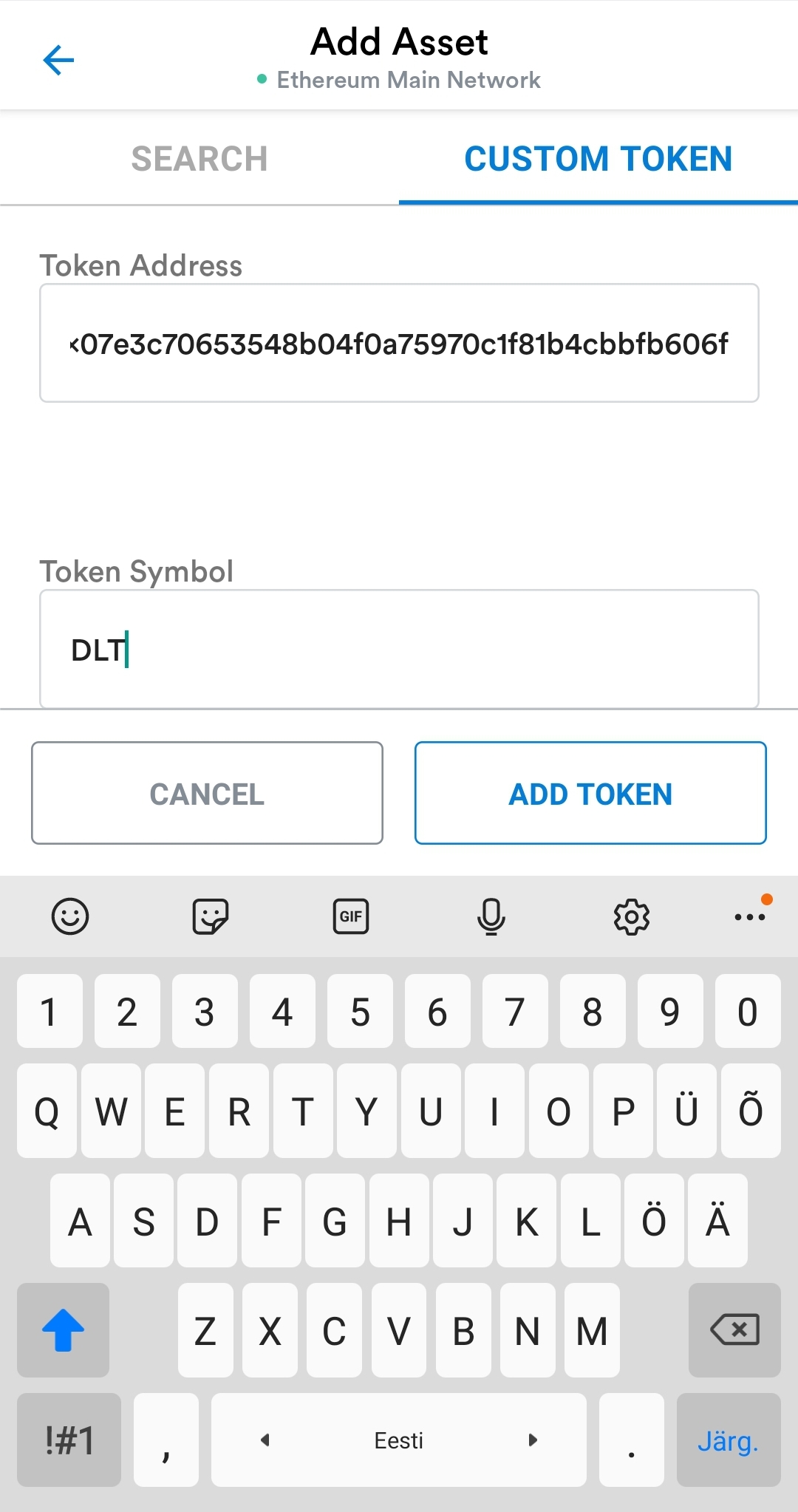This screenshot has height=1512, width=798.
Task: Focus the Token Address field
Action: click(399, 344)
